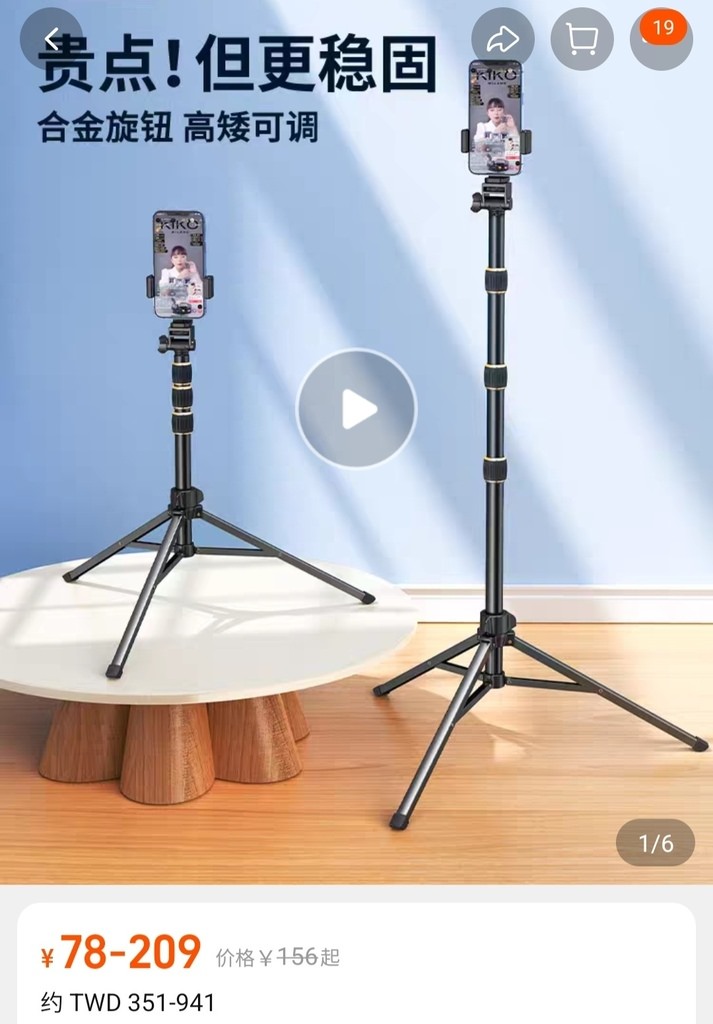Play the product video
This screenshot has height=1024, width=713.
click(356, 409)
